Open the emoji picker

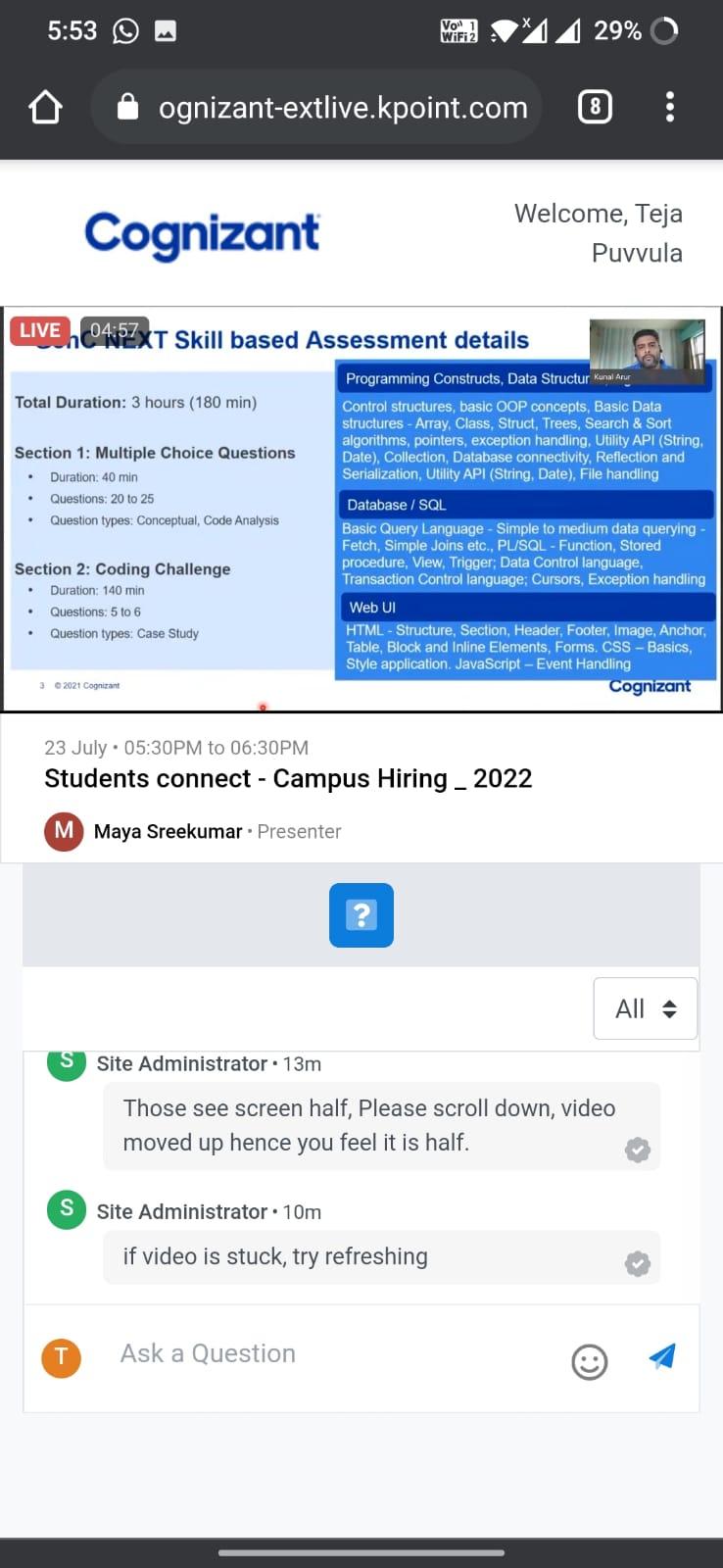pos(589,1361)
